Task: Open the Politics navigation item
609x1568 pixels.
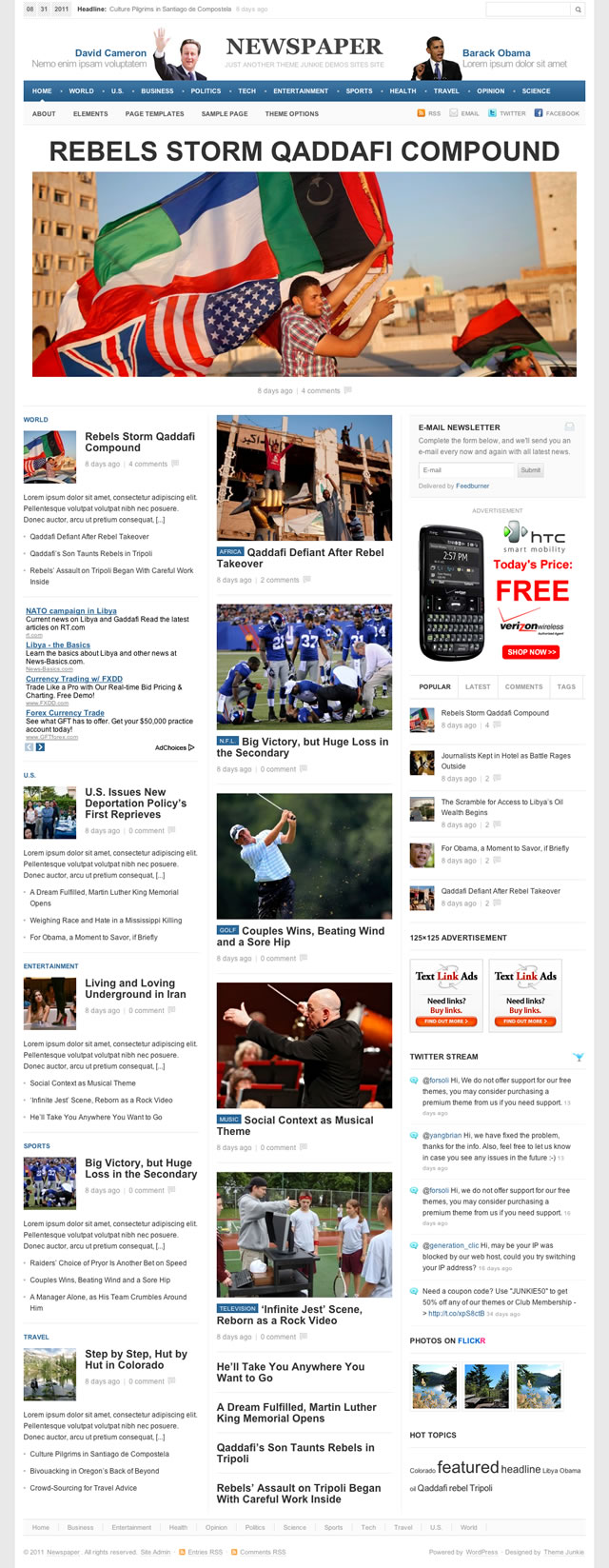Action: click(x=206, y=91)
